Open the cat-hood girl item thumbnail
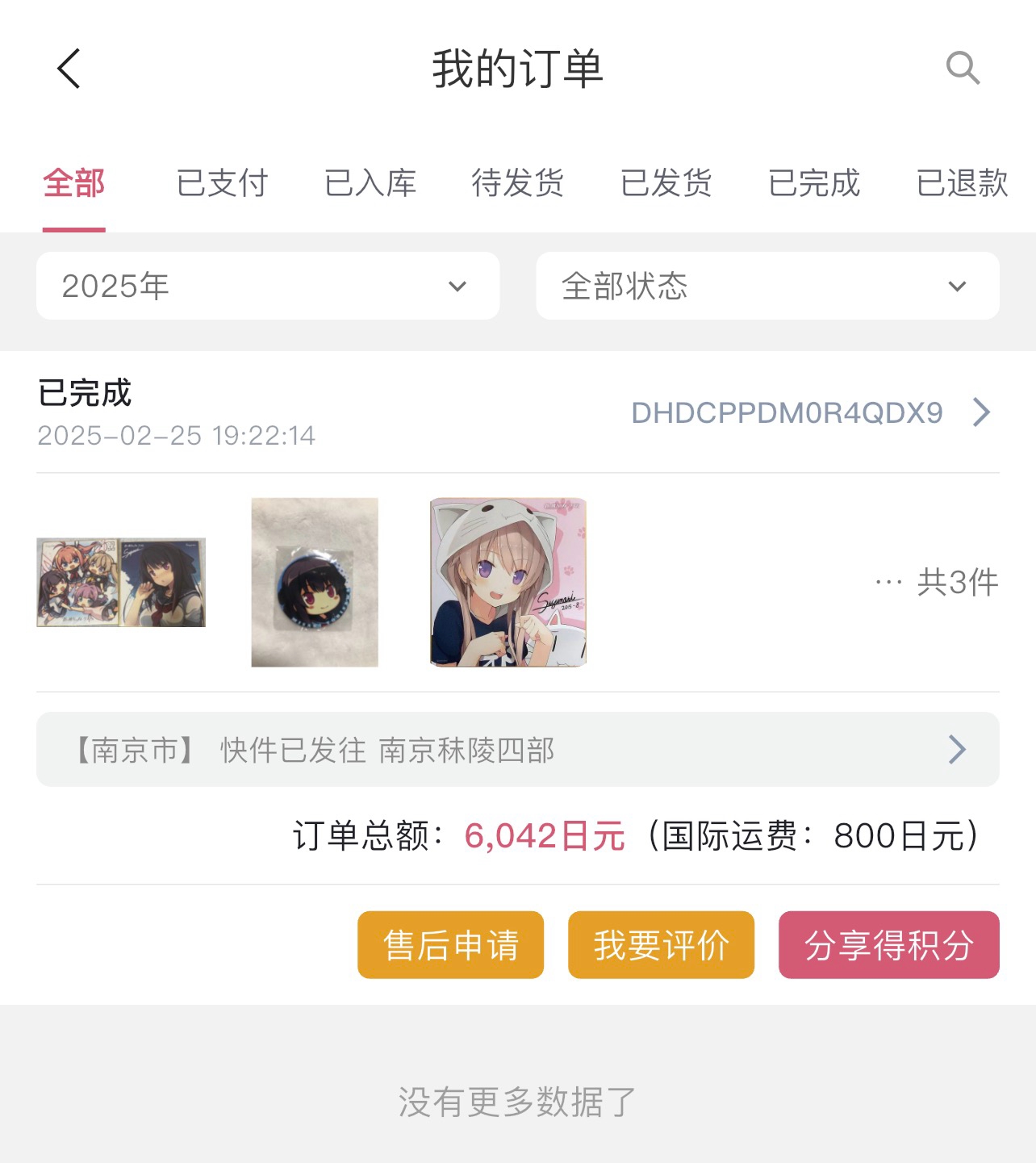This screenshot has width=1036, height=1163. click(508, 582)
